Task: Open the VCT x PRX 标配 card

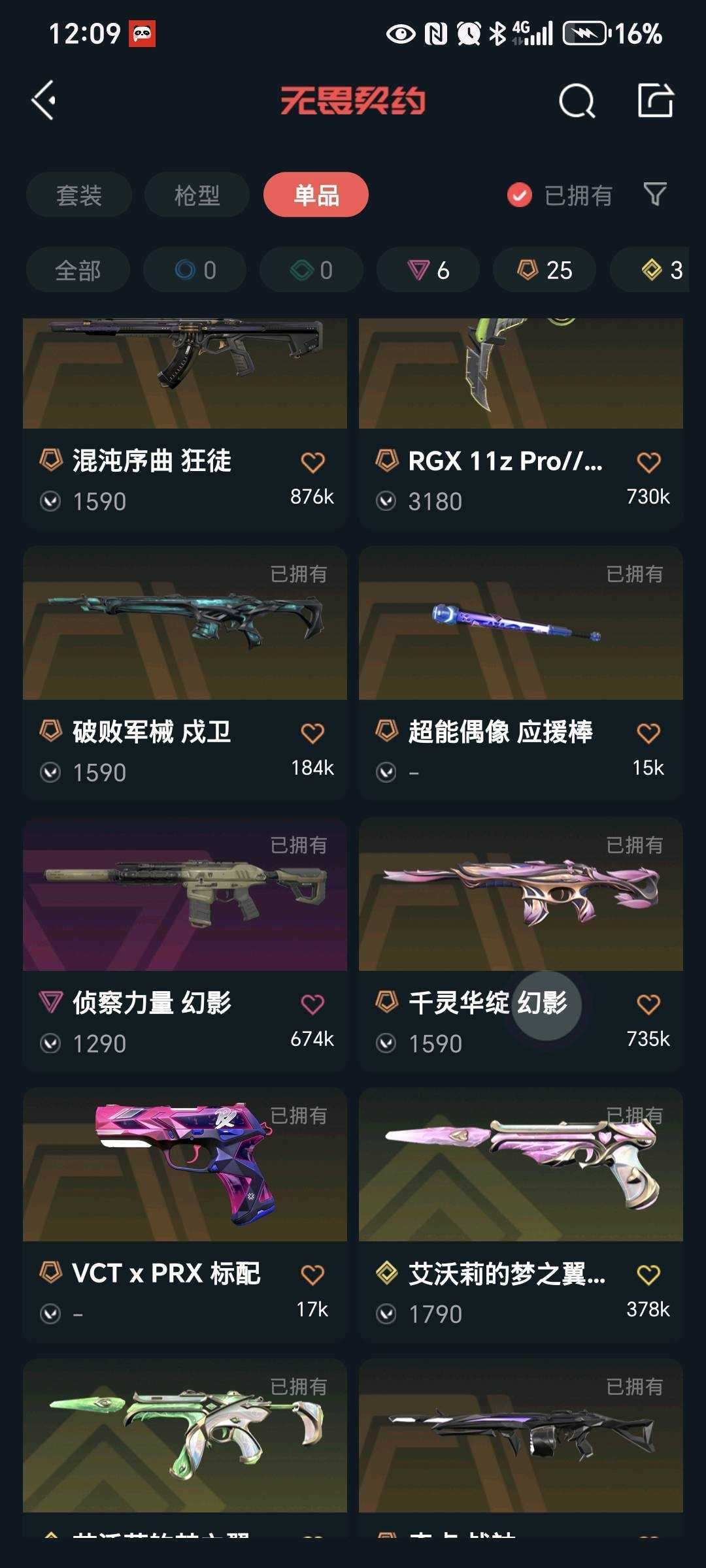Action: pos(185,1215)
